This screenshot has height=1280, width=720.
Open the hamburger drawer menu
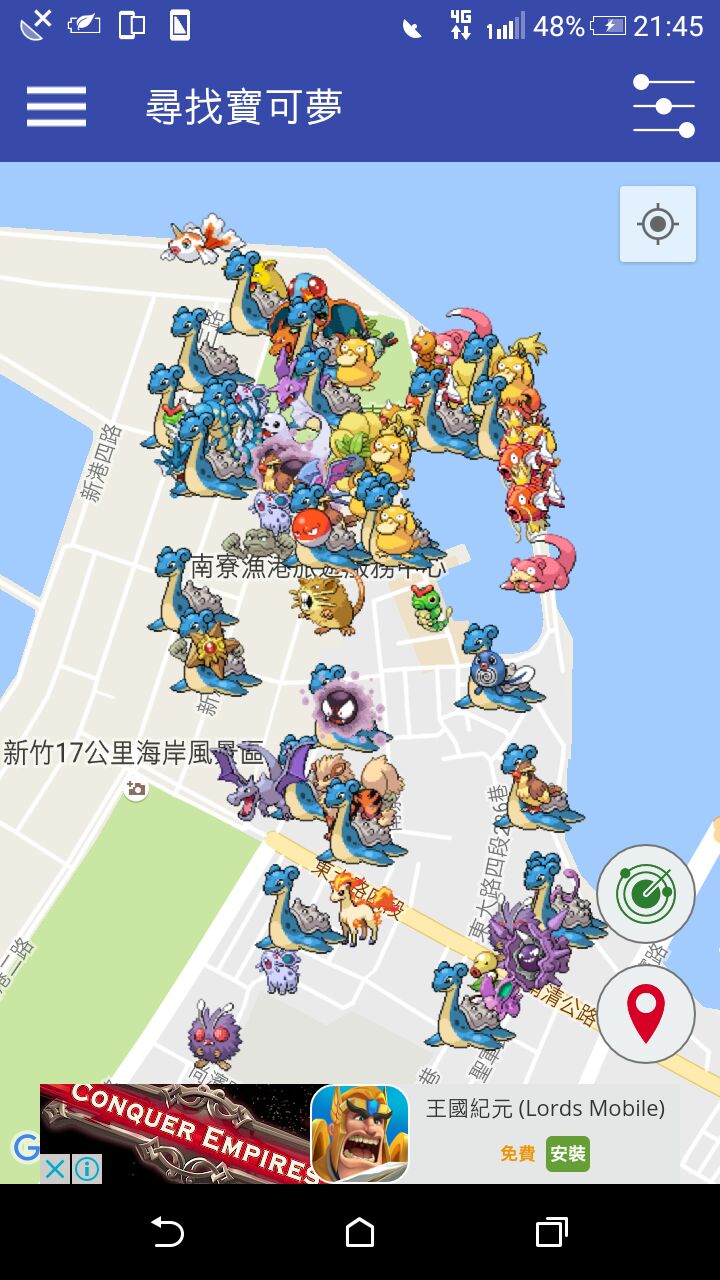[x=56, y=106]
